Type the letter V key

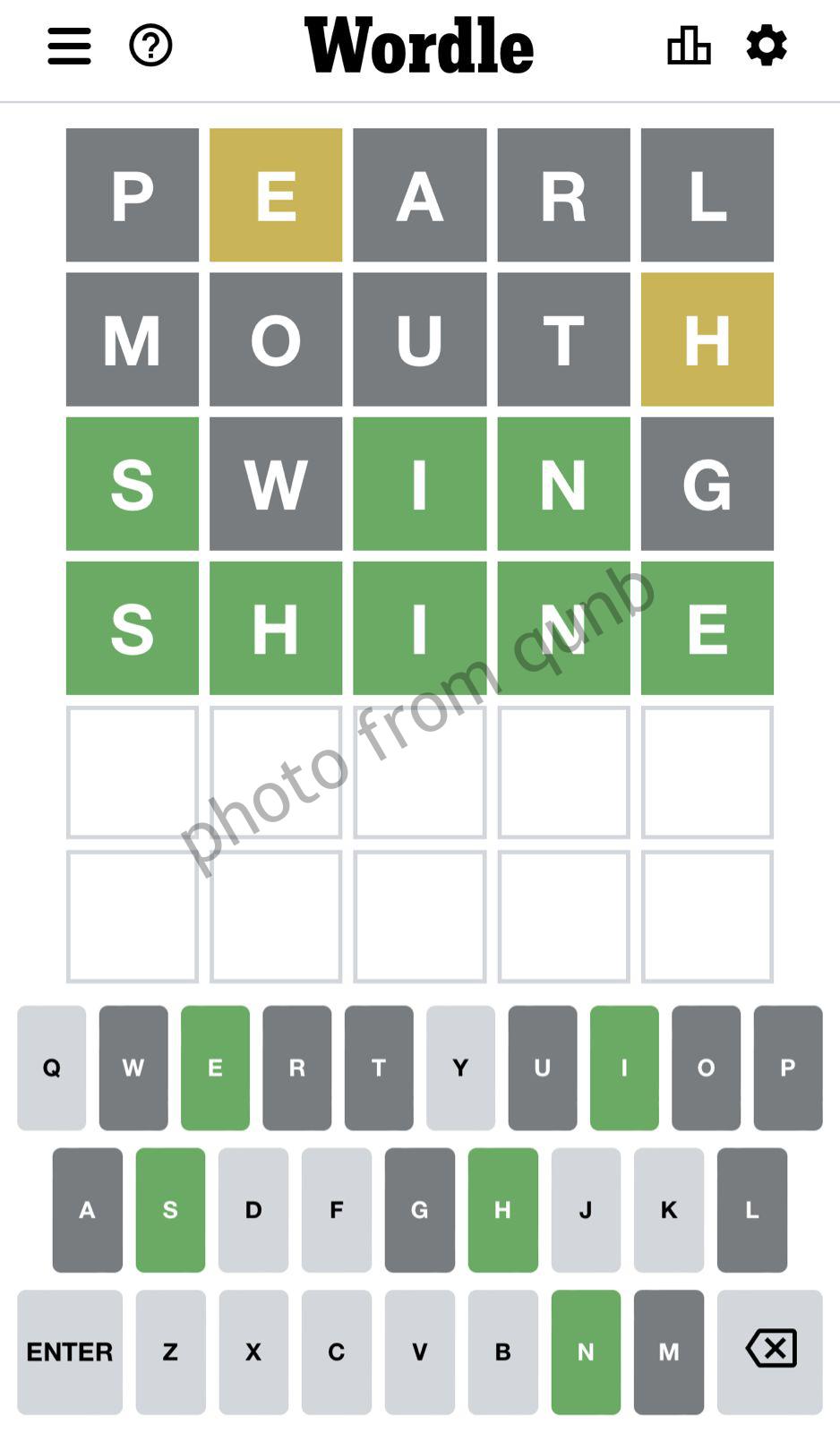point(420,1351)
